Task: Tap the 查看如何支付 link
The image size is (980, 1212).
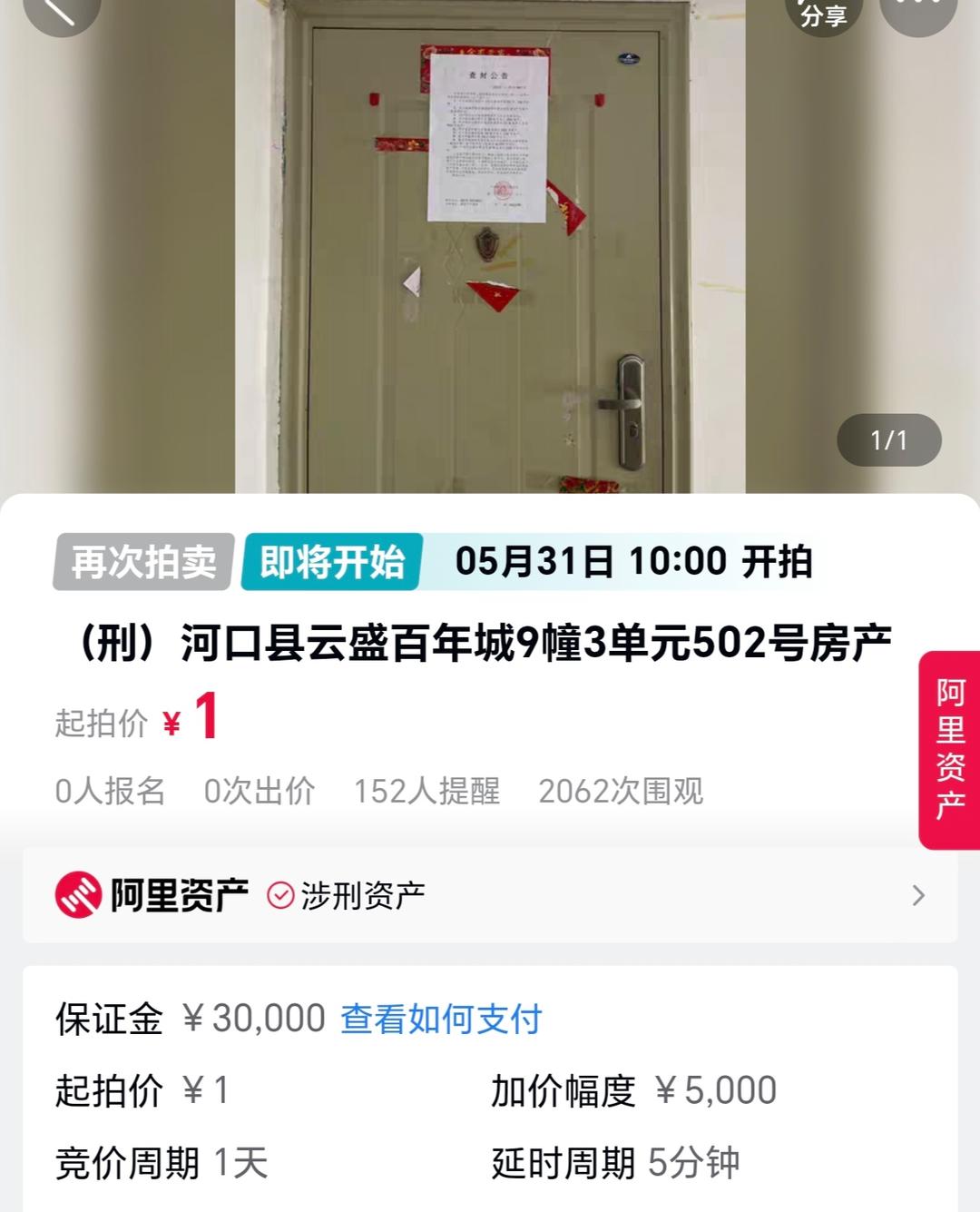Action: [441, 1019]
